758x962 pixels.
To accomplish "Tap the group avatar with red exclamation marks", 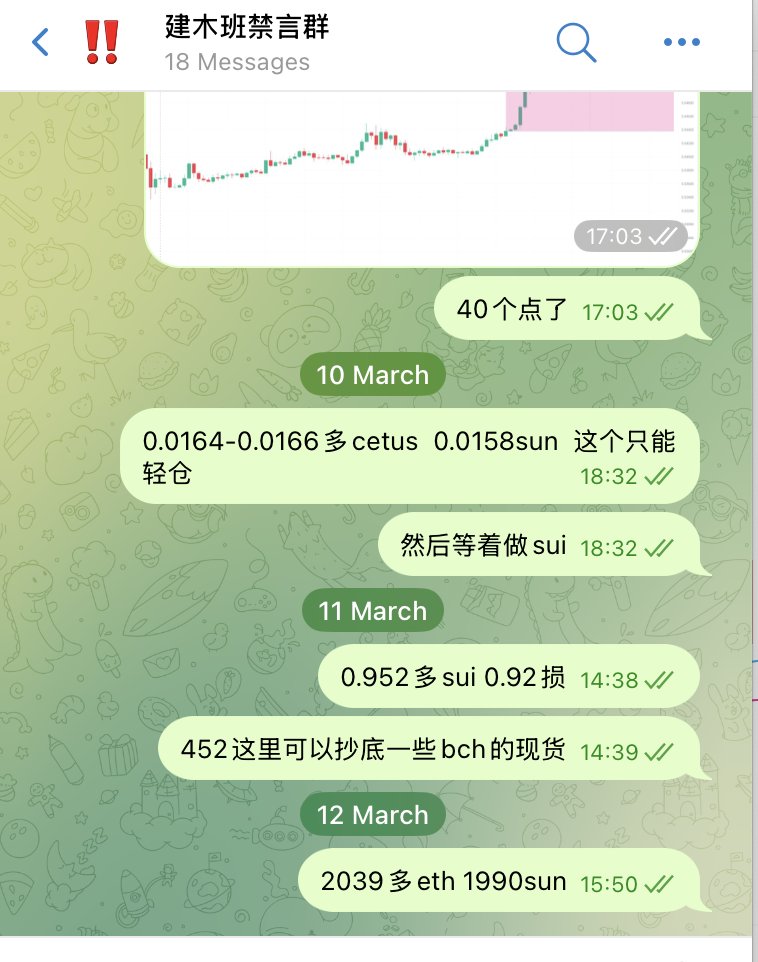I will coord(101,43).
